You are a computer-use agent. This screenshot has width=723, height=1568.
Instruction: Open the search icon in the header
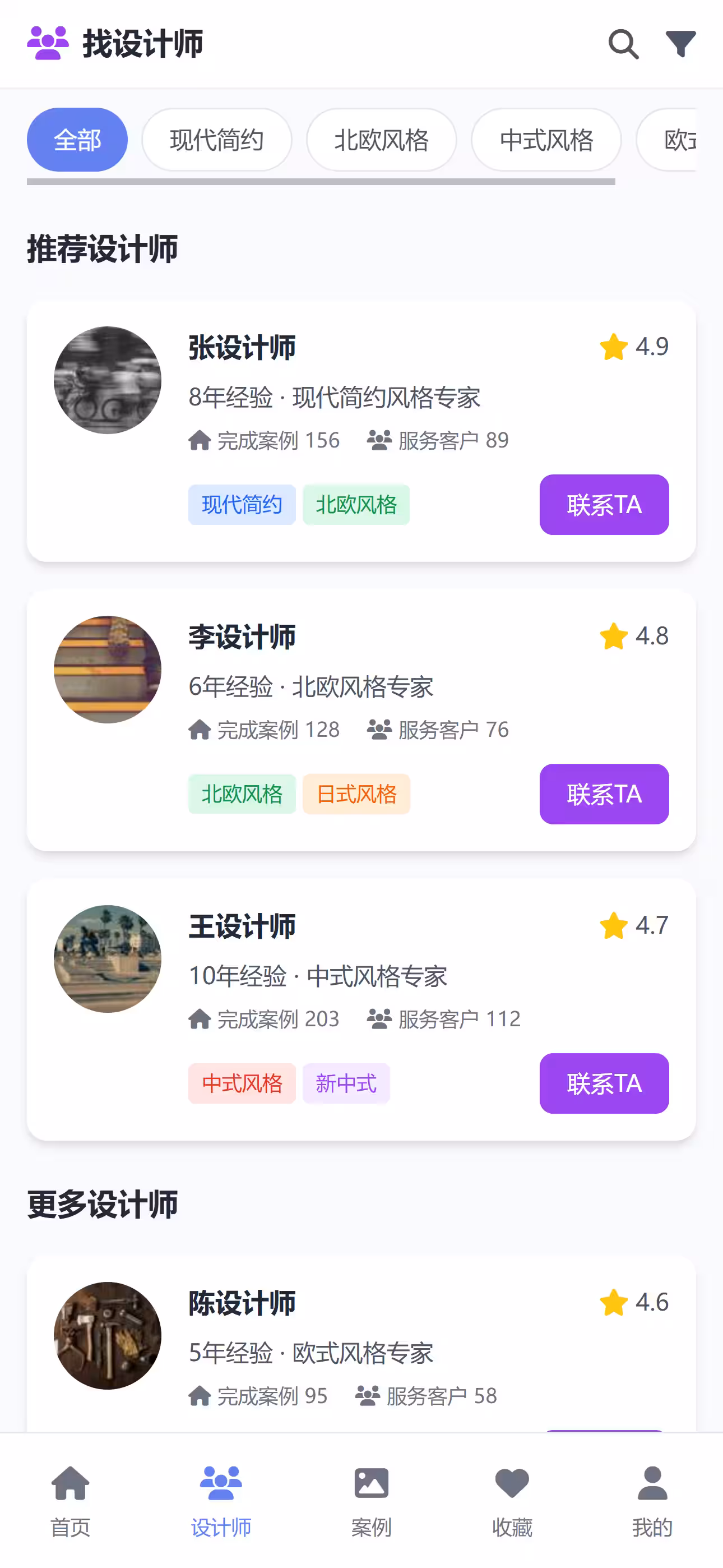click(623, 43)
